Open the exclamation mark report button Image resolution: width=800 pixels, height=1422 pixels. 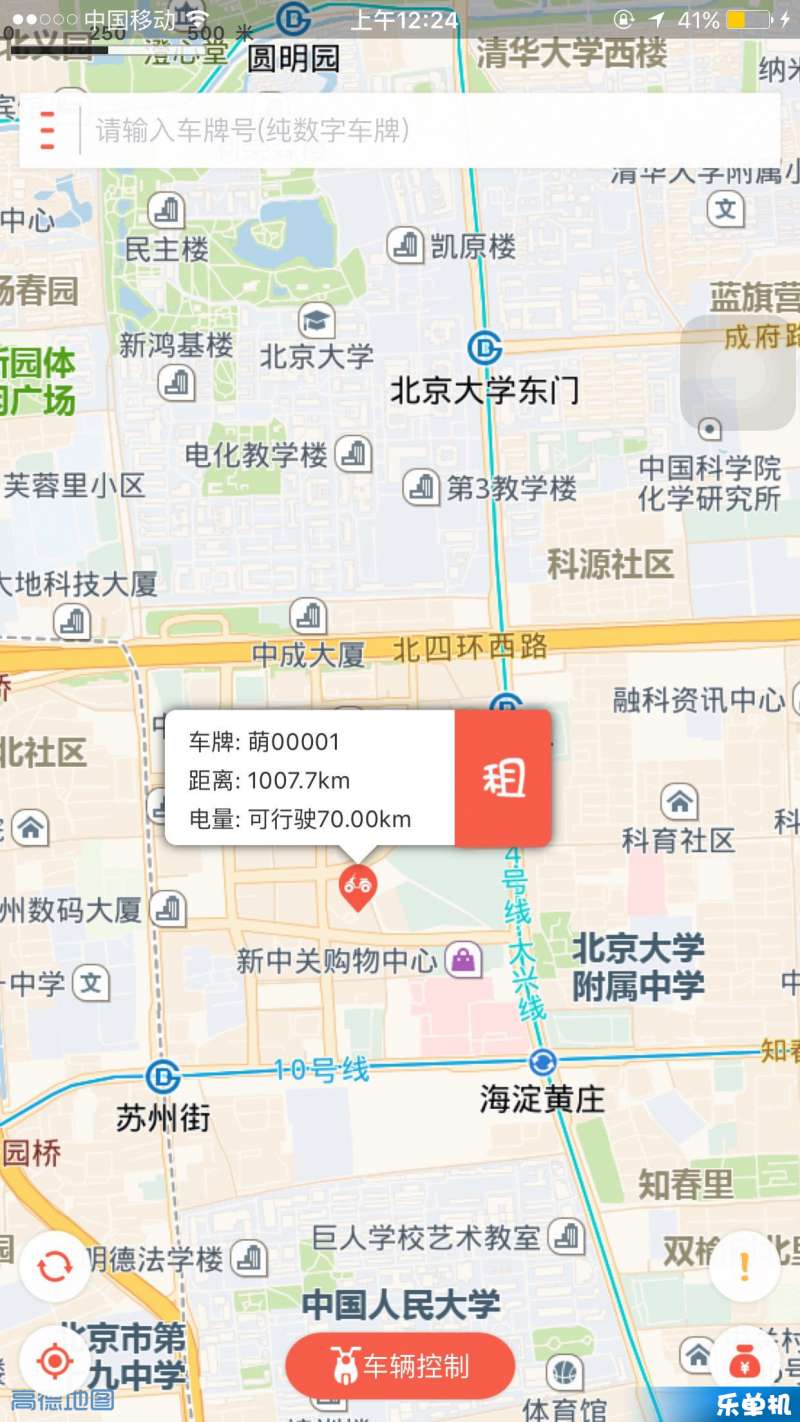tap(744, 1267)
